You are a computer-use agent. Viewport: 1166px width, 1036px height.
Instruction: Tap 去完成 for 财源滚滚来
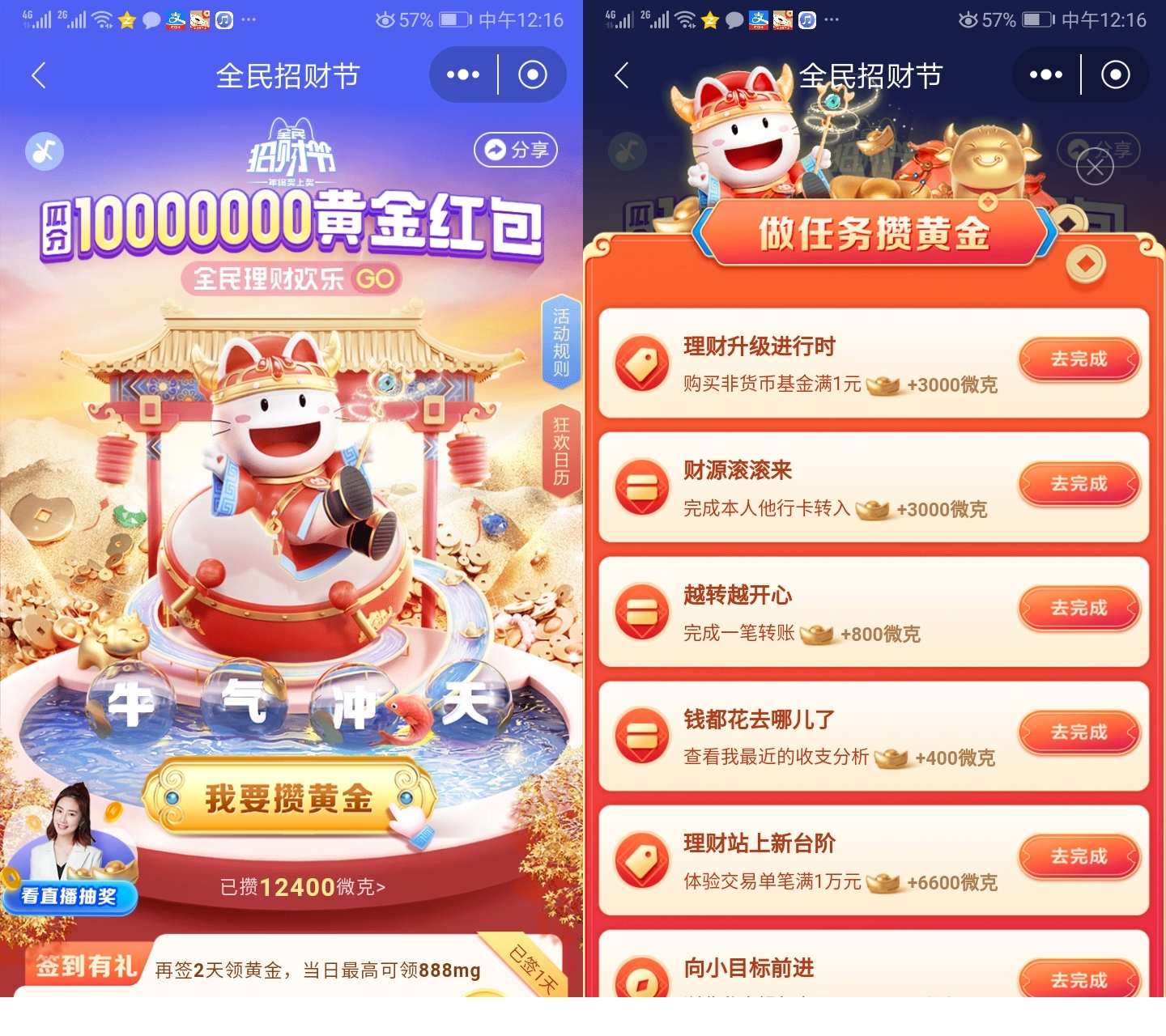coord(1079,484)
